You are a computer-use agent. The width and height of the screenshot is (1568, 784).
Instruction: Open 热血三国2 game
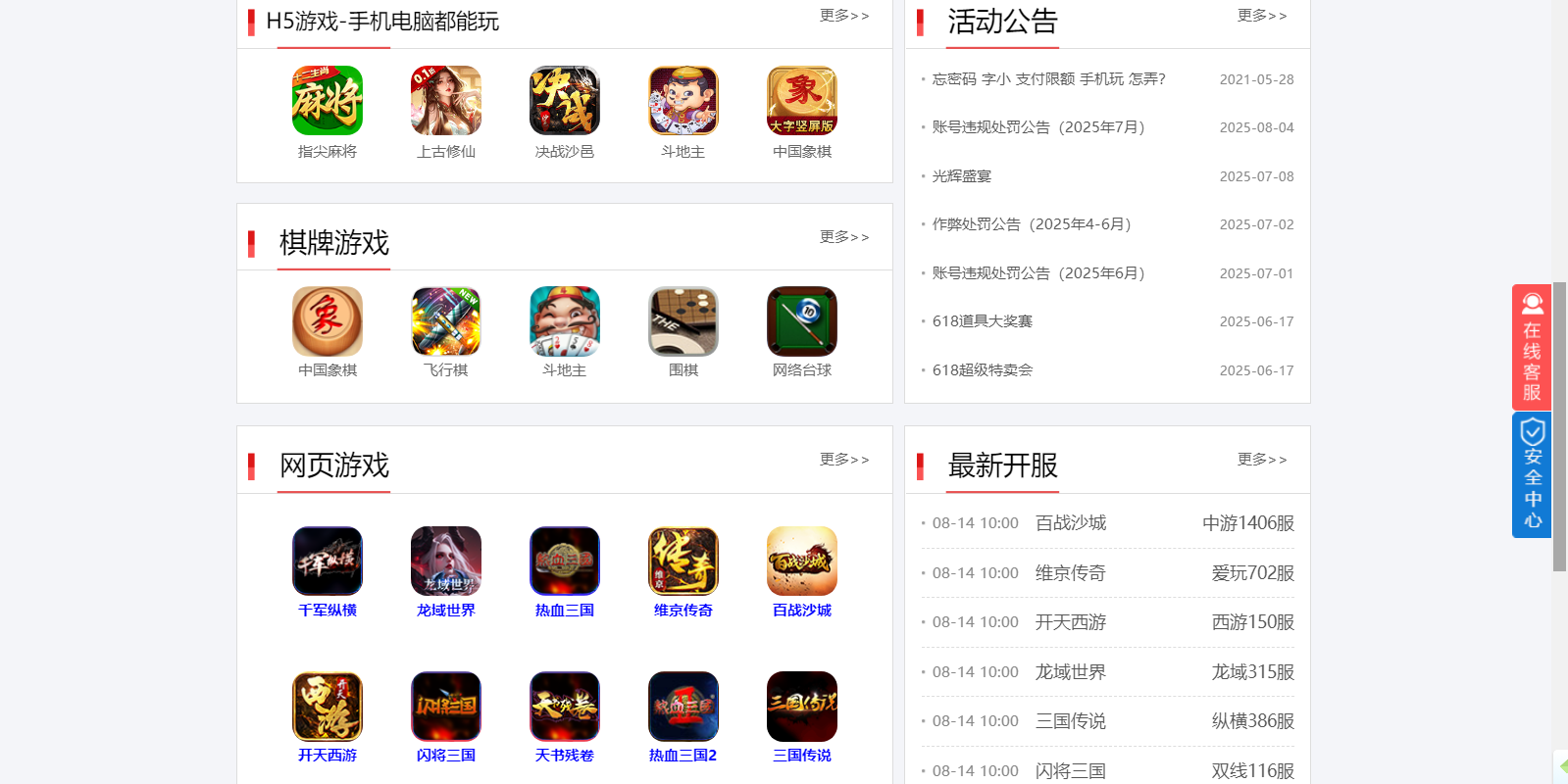click(683, 707)
